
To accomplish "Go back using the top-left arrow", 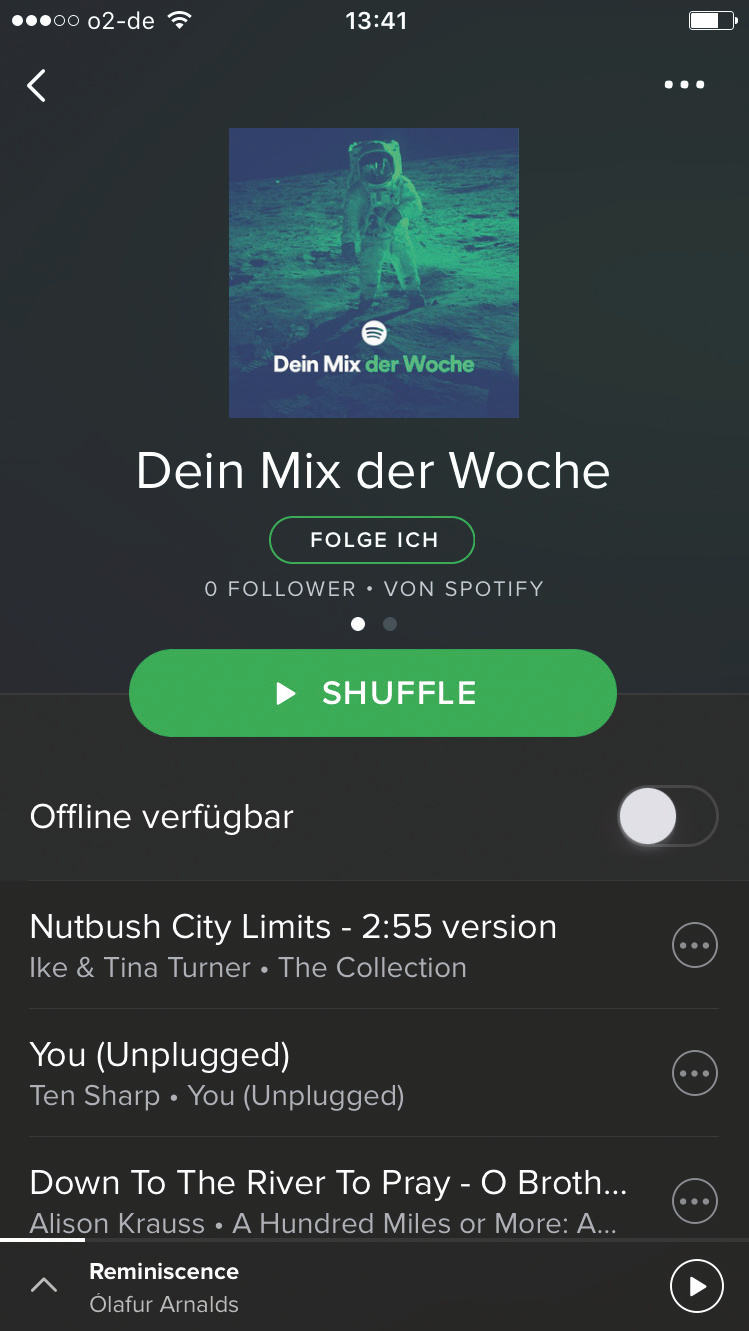I will [x=37, y=86].
